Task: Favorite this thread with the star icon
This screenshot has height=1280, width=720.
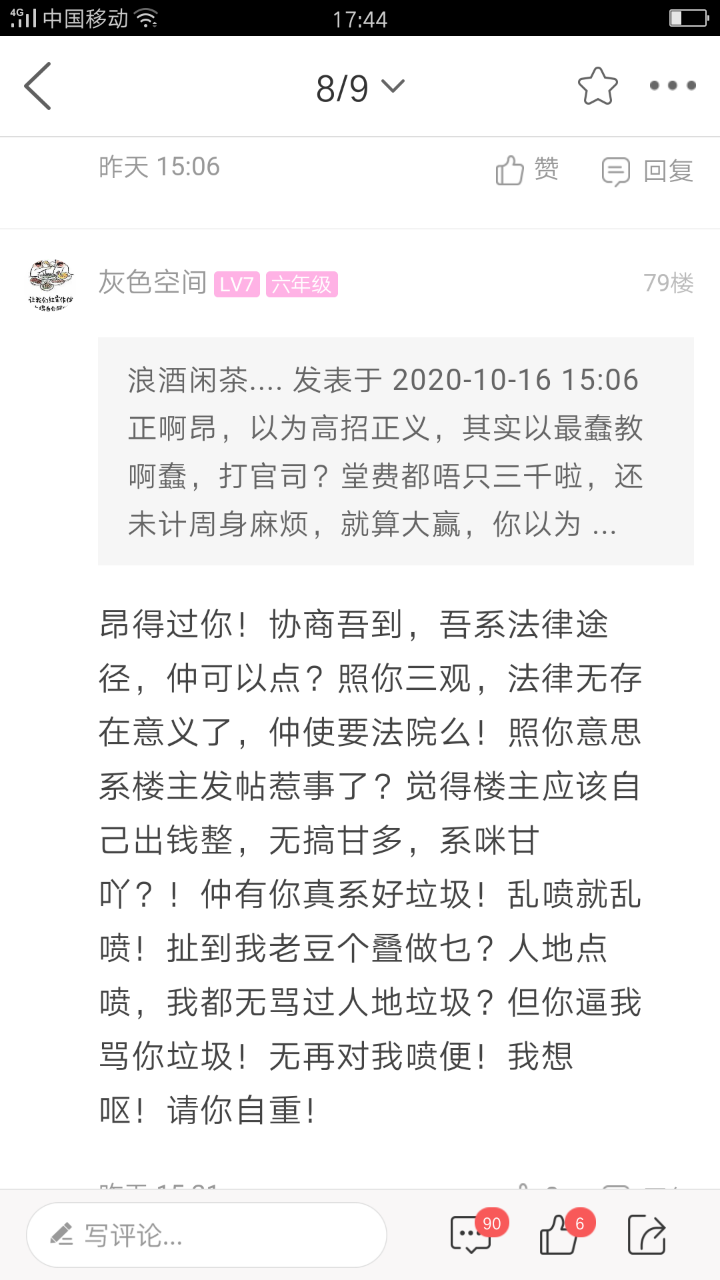Action: [597, 87]
